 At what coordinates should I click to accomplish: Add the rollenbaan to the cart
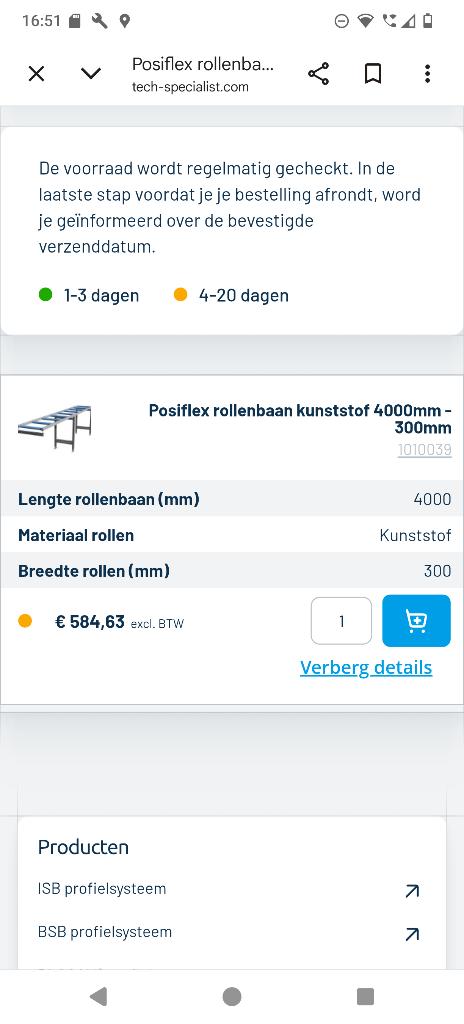click(x=416, y=621)
